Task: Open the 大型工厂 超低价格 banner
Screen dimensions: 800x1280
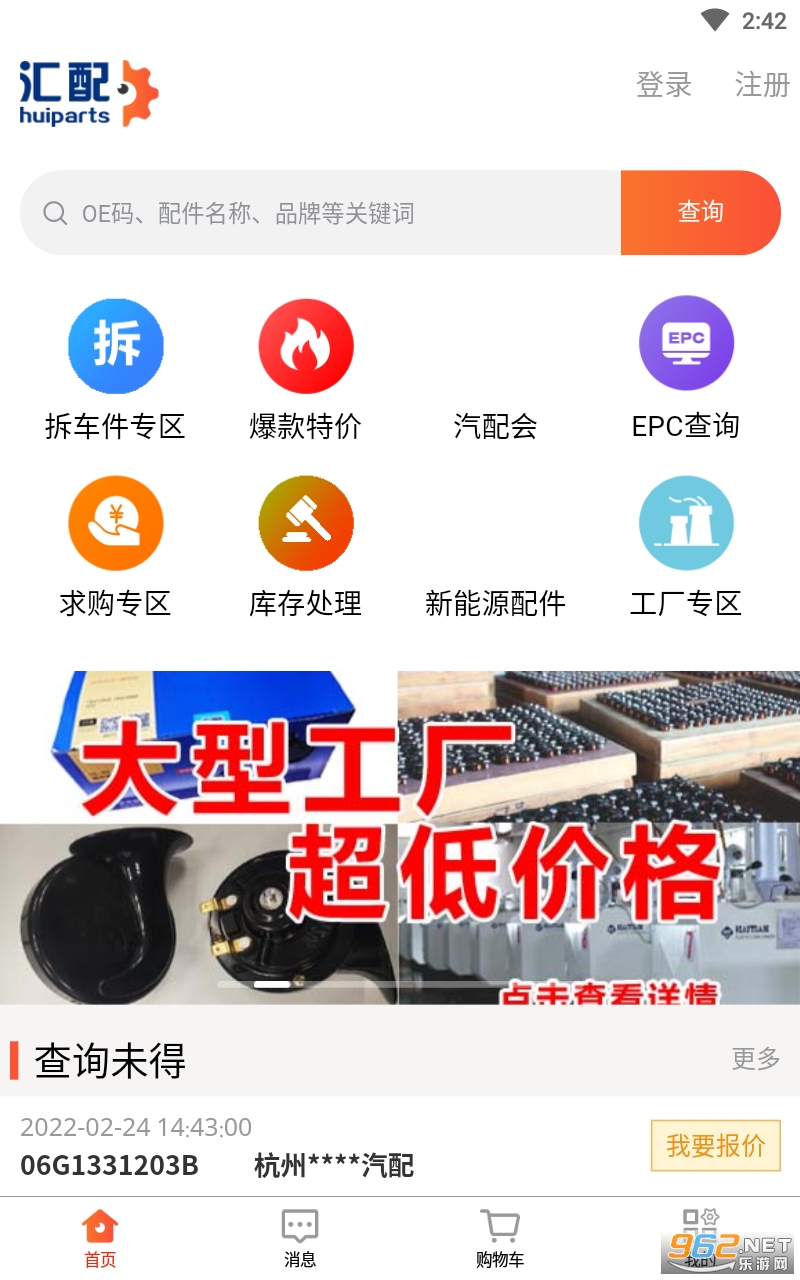Action: pos(400,837)
